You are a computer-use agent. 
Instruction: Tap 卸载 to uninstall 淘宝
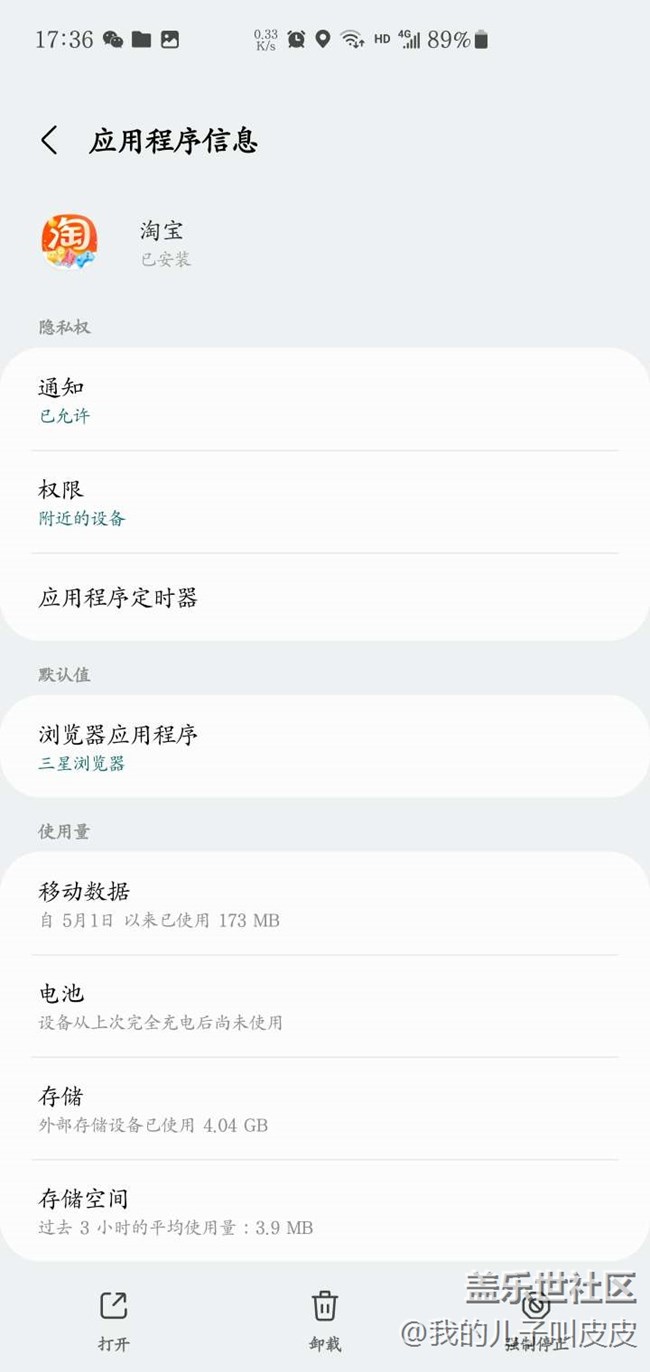click(x=324, y=1320)
